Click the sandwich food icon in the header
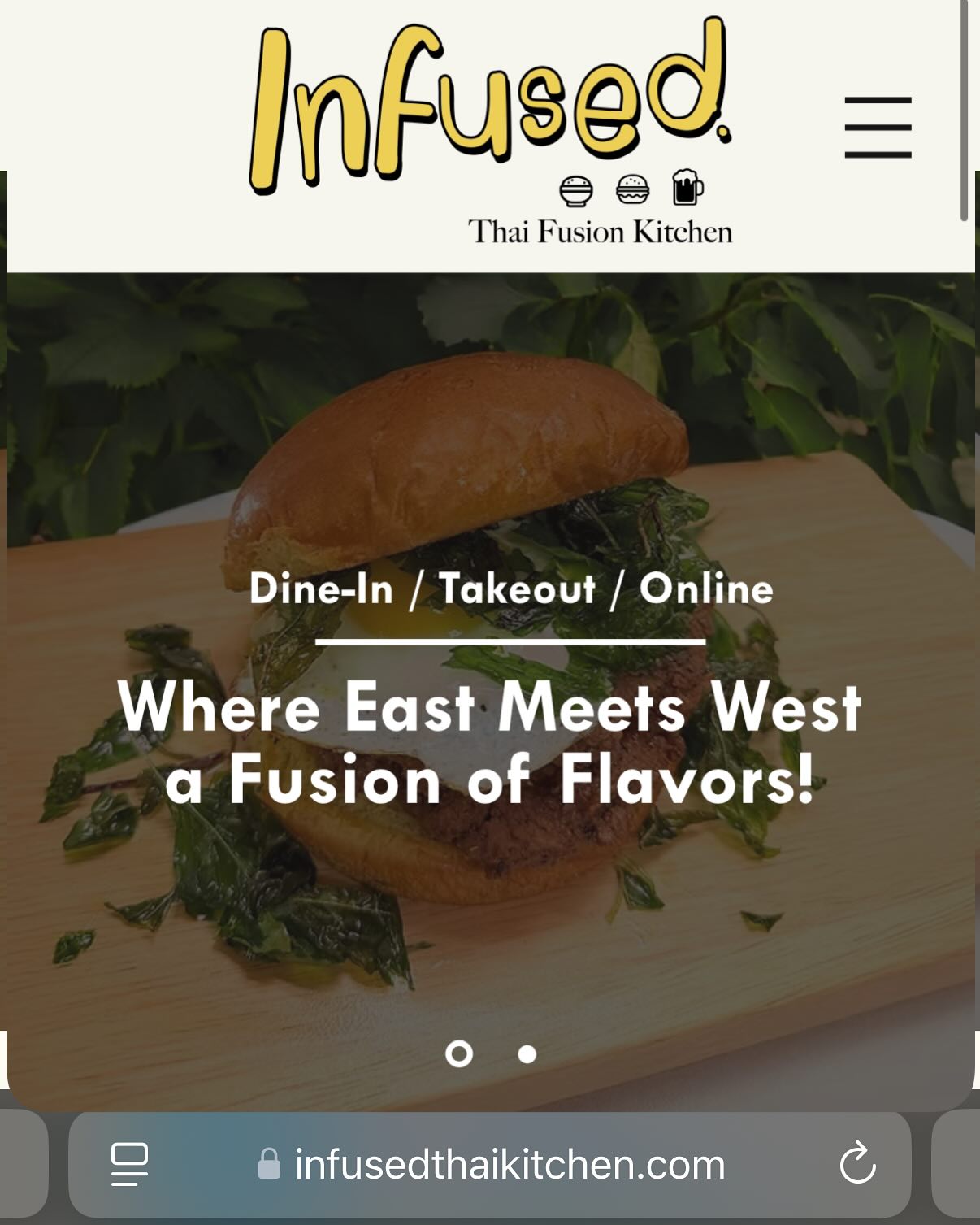Image resolution: width=980 pixels, height=1225 pixels. 632,188
